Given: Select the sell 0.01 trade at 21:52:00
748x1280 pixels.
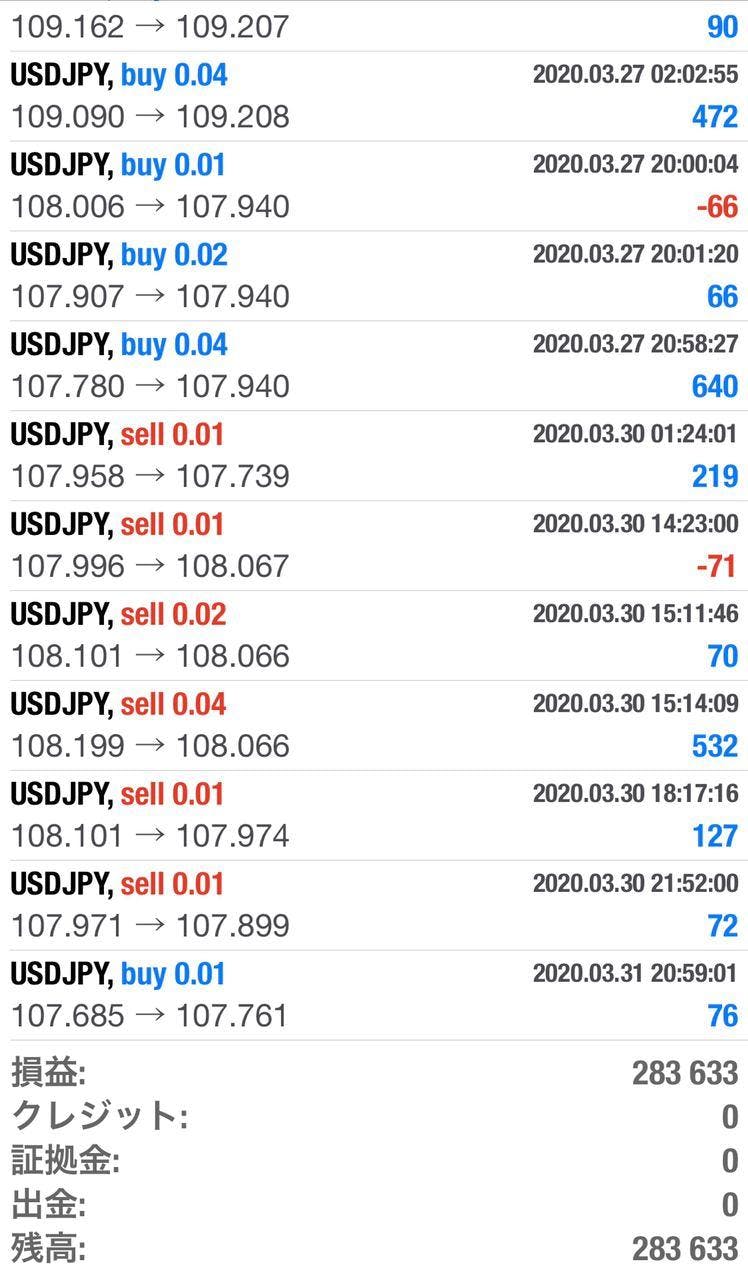Looking at the screenshot, I should [374, 906].
